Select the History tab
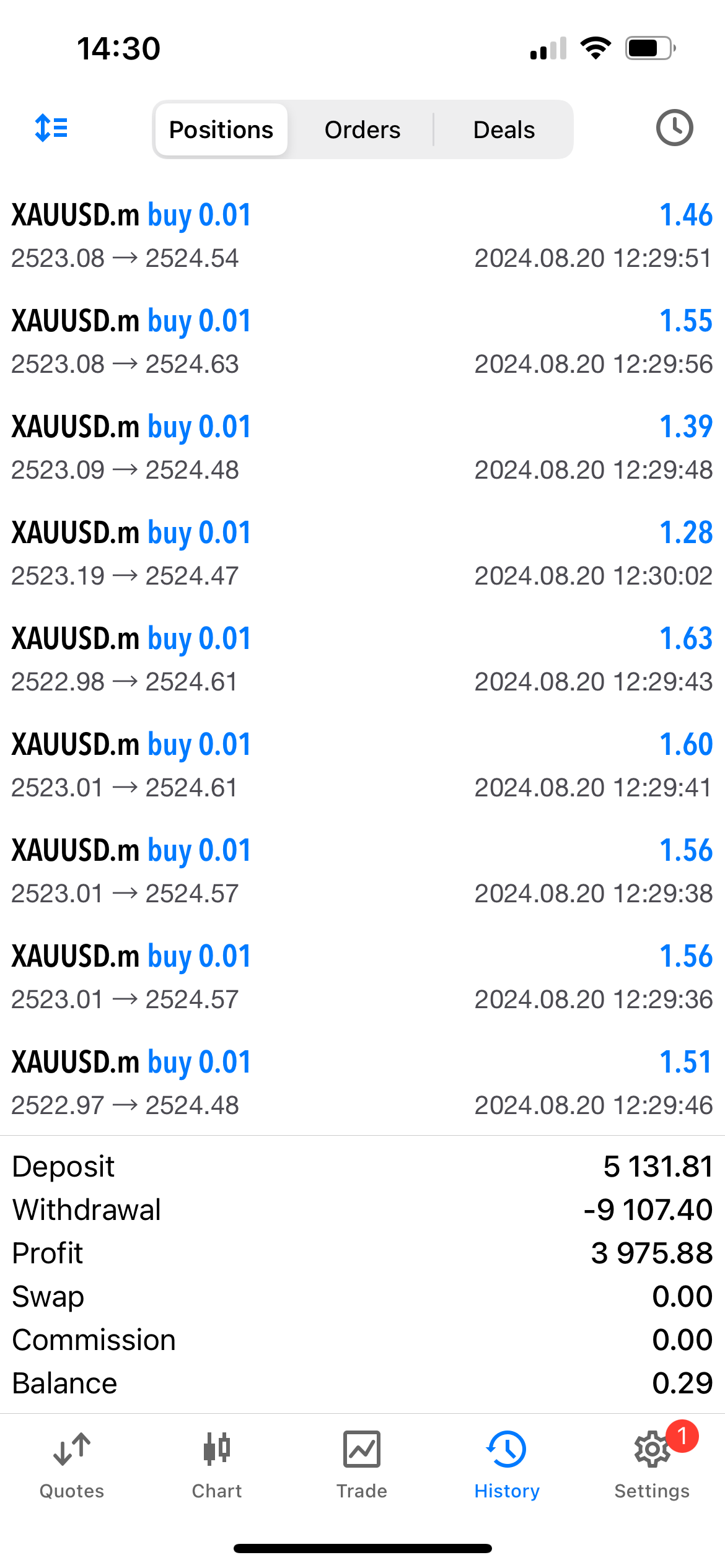Image resolution: width=725 pixels, height=1568 pixels. coord(507,1465)
